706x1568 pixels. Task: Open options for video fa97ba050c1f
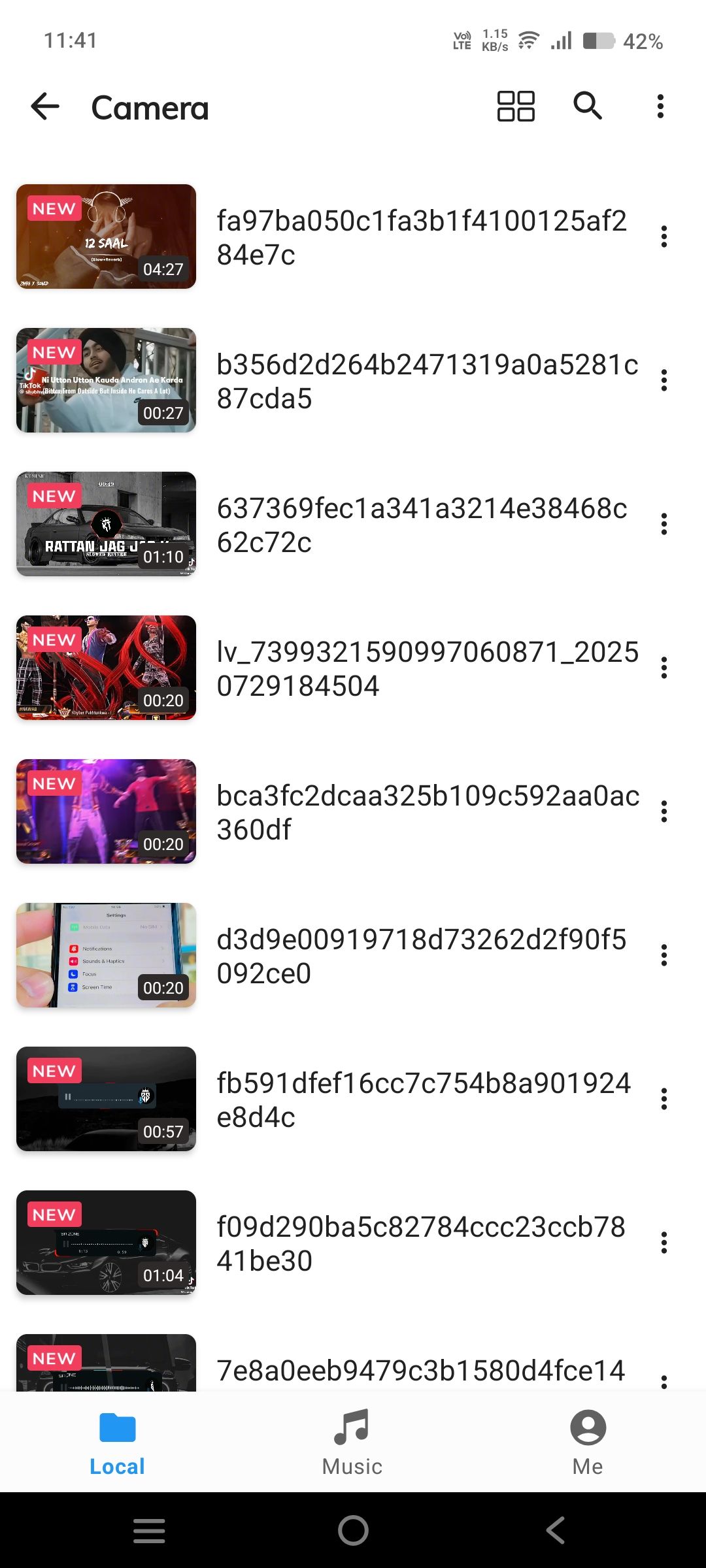[664, 237]
